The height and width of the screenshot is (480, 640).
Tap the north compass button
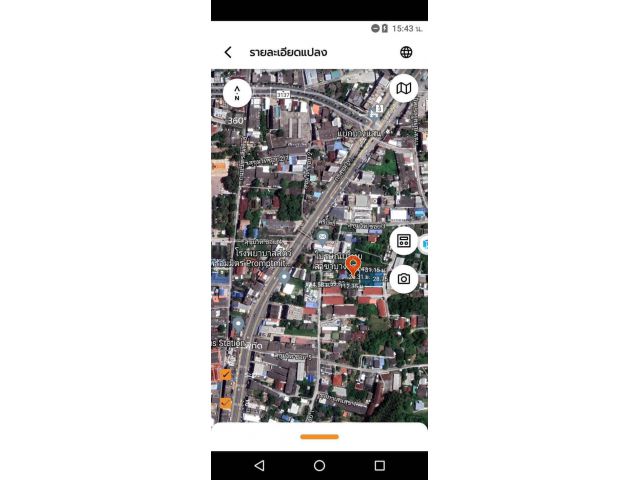tap(237, 92)
